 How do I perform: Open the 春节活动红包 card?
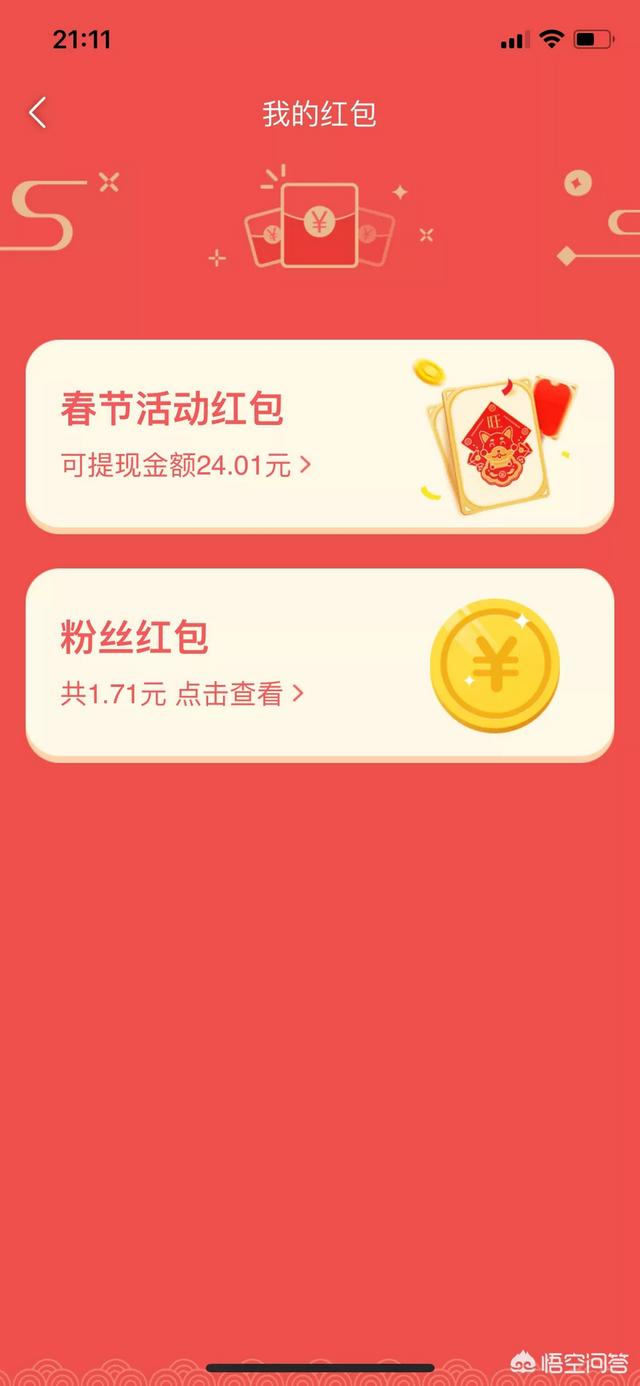coord(318,433)
